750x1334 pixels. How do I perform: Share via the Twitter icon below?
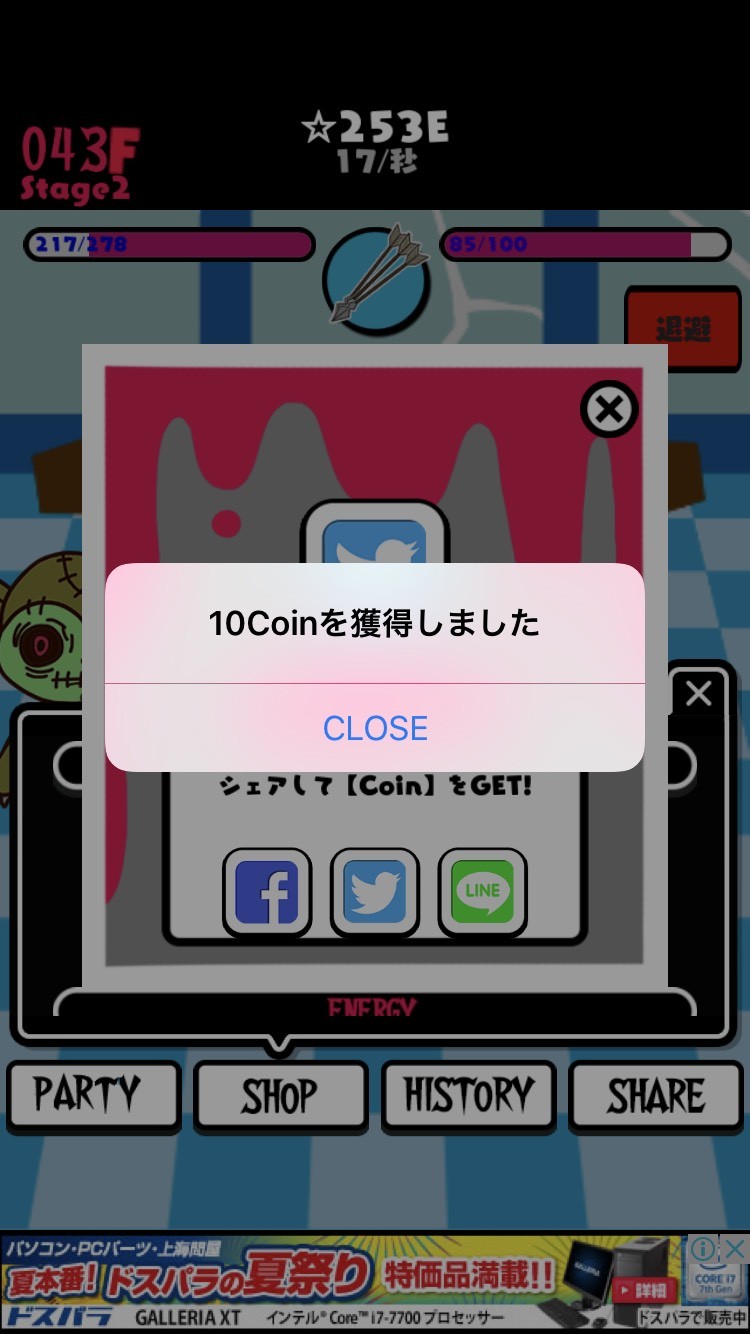click(375, 892)
